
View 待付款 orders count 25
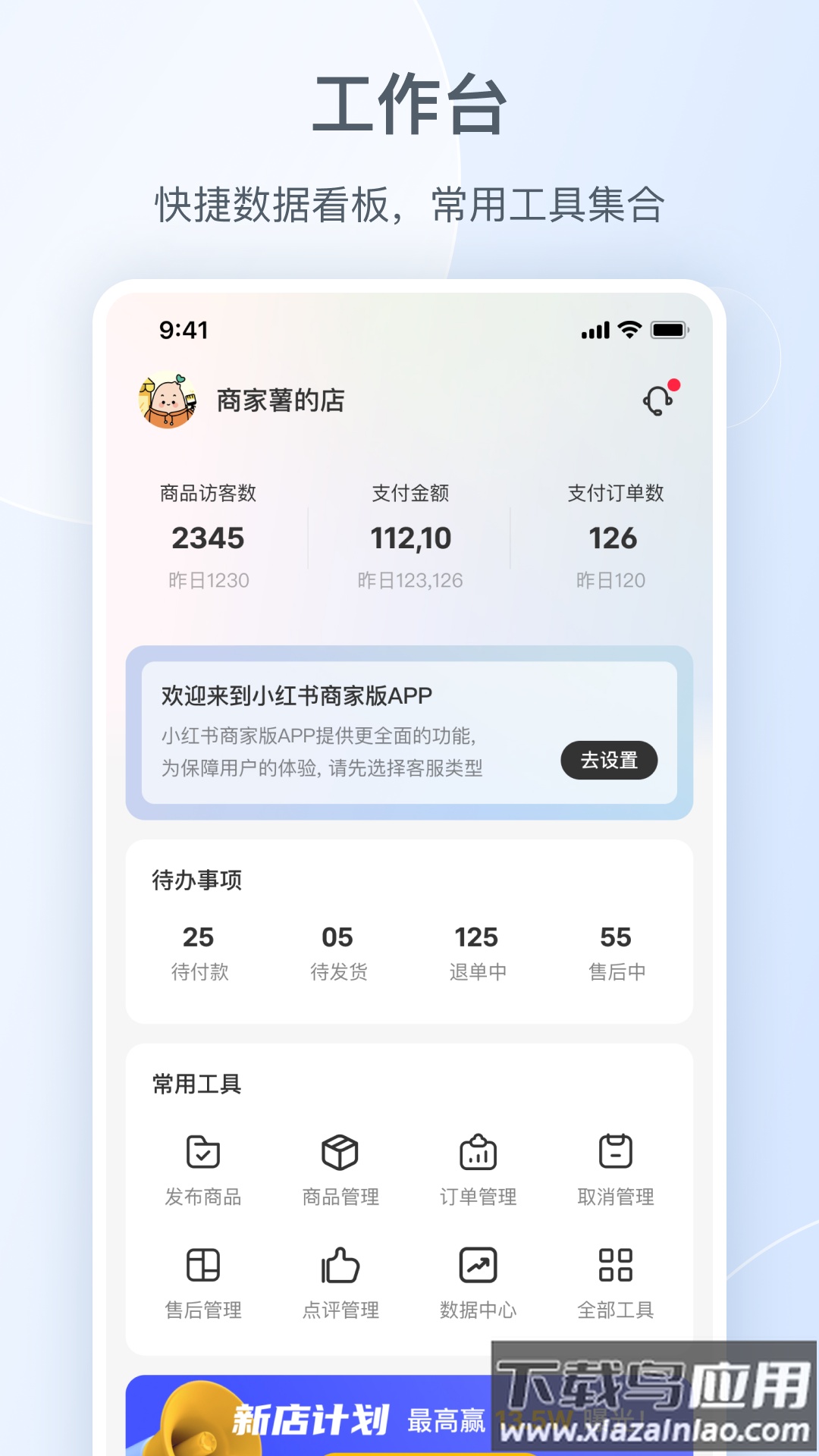(199, 952)
